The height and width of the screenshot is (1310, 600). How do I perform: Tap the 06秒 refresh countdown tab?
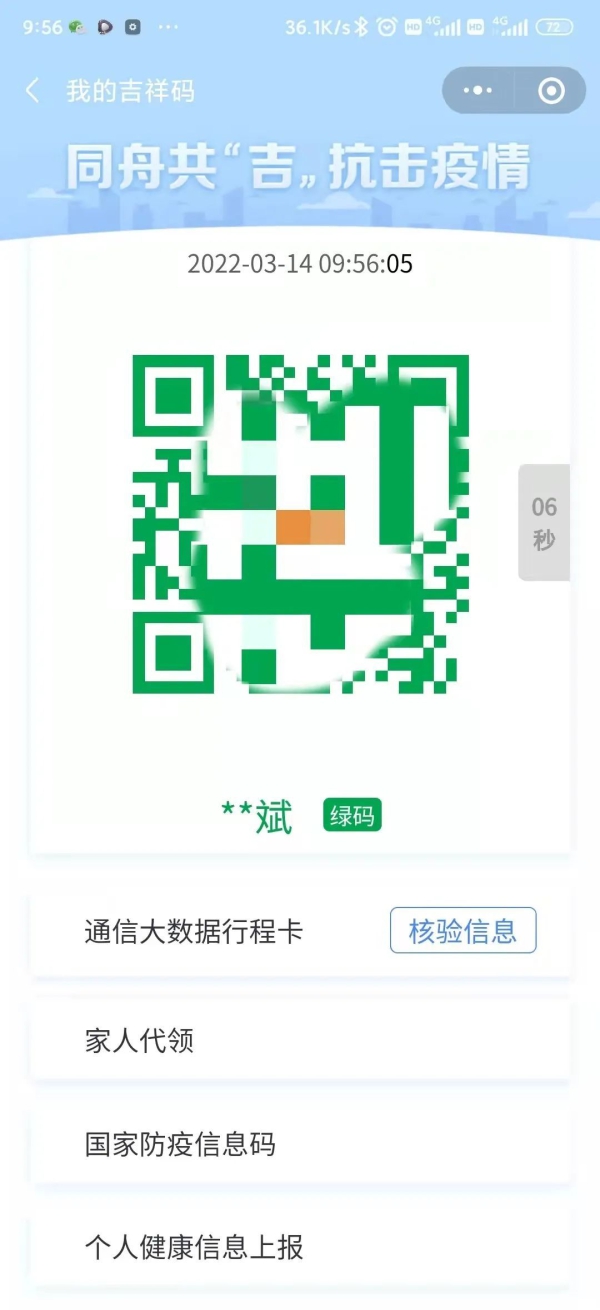tap(543, 522)
